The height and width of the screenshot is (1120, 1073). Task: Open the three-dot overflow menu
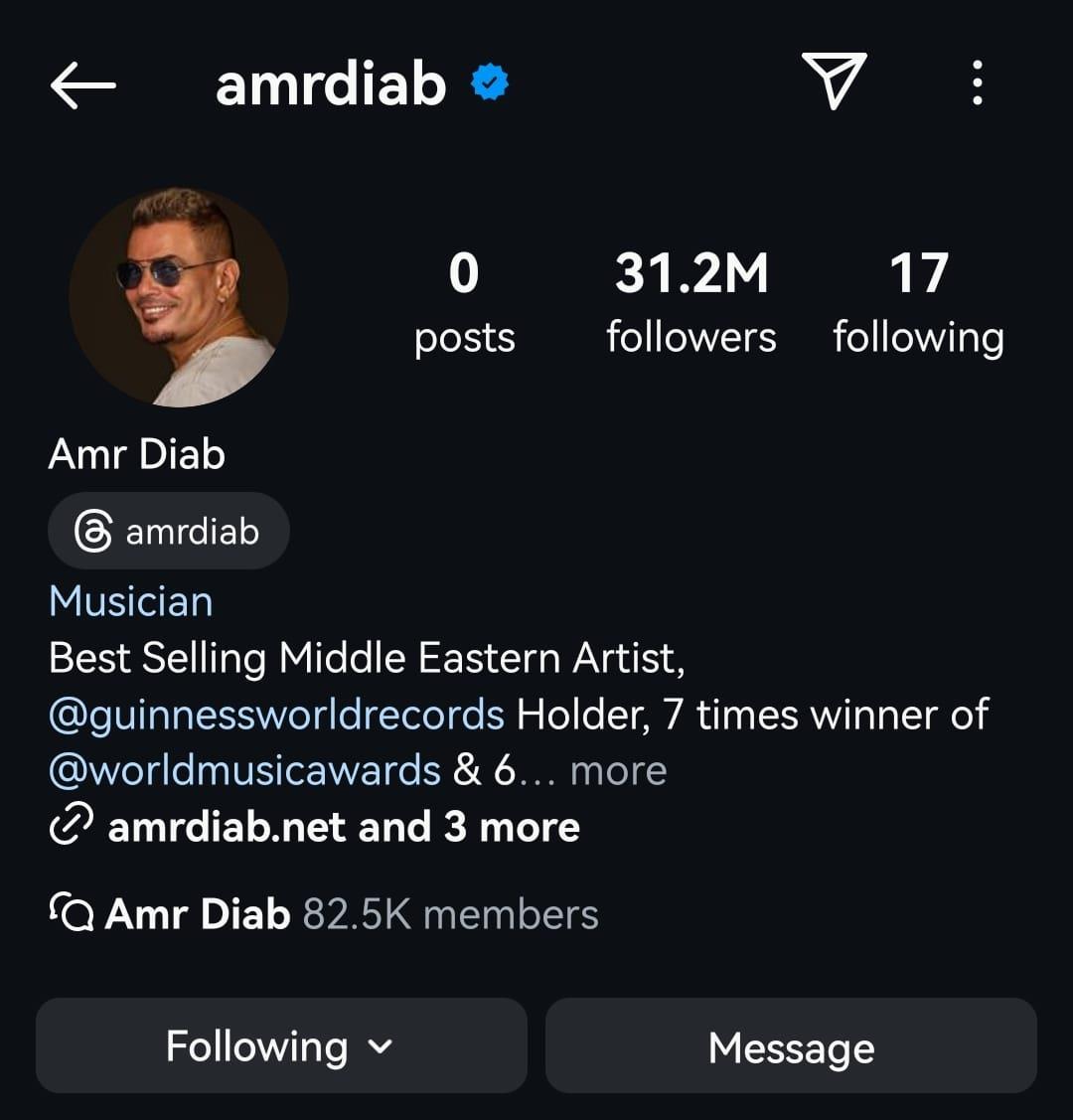[x=978, y=82]
